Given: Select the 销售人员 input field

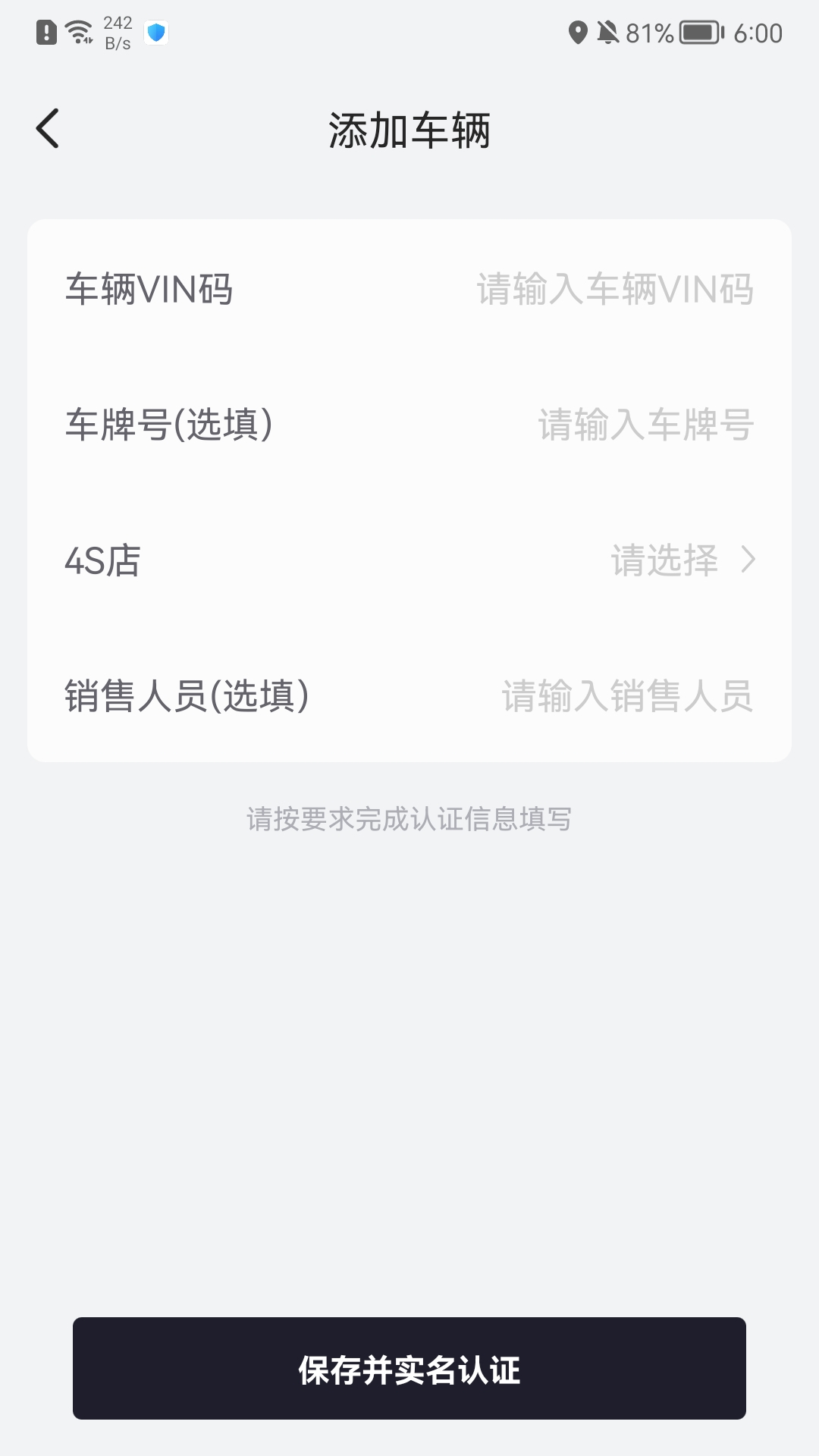Looking at the screenshot, I should point(626,696).
